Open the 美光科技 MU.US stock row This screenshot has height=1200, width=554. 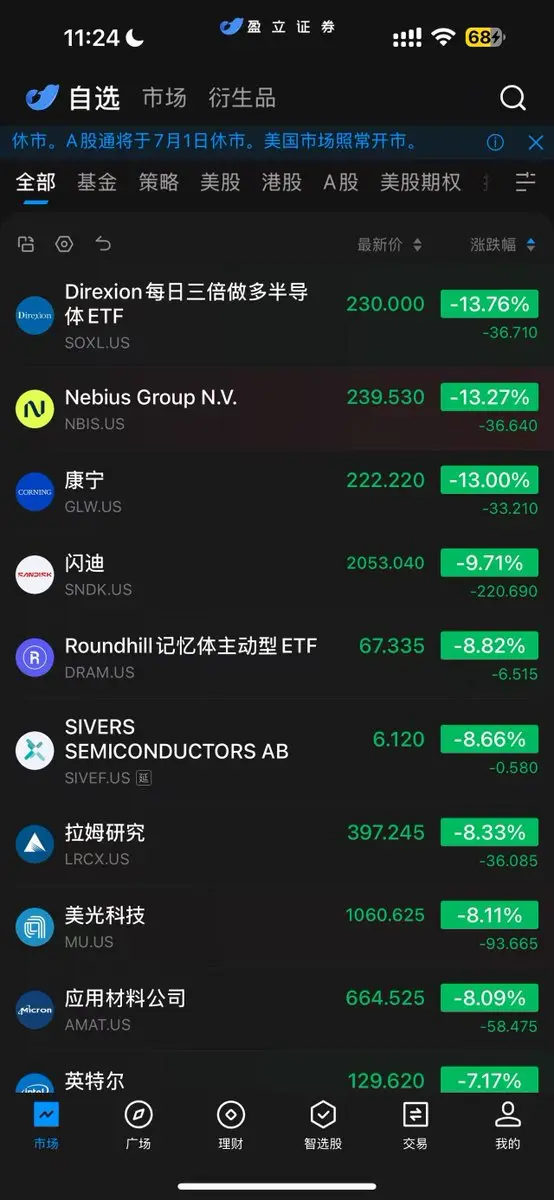[277, 926]
